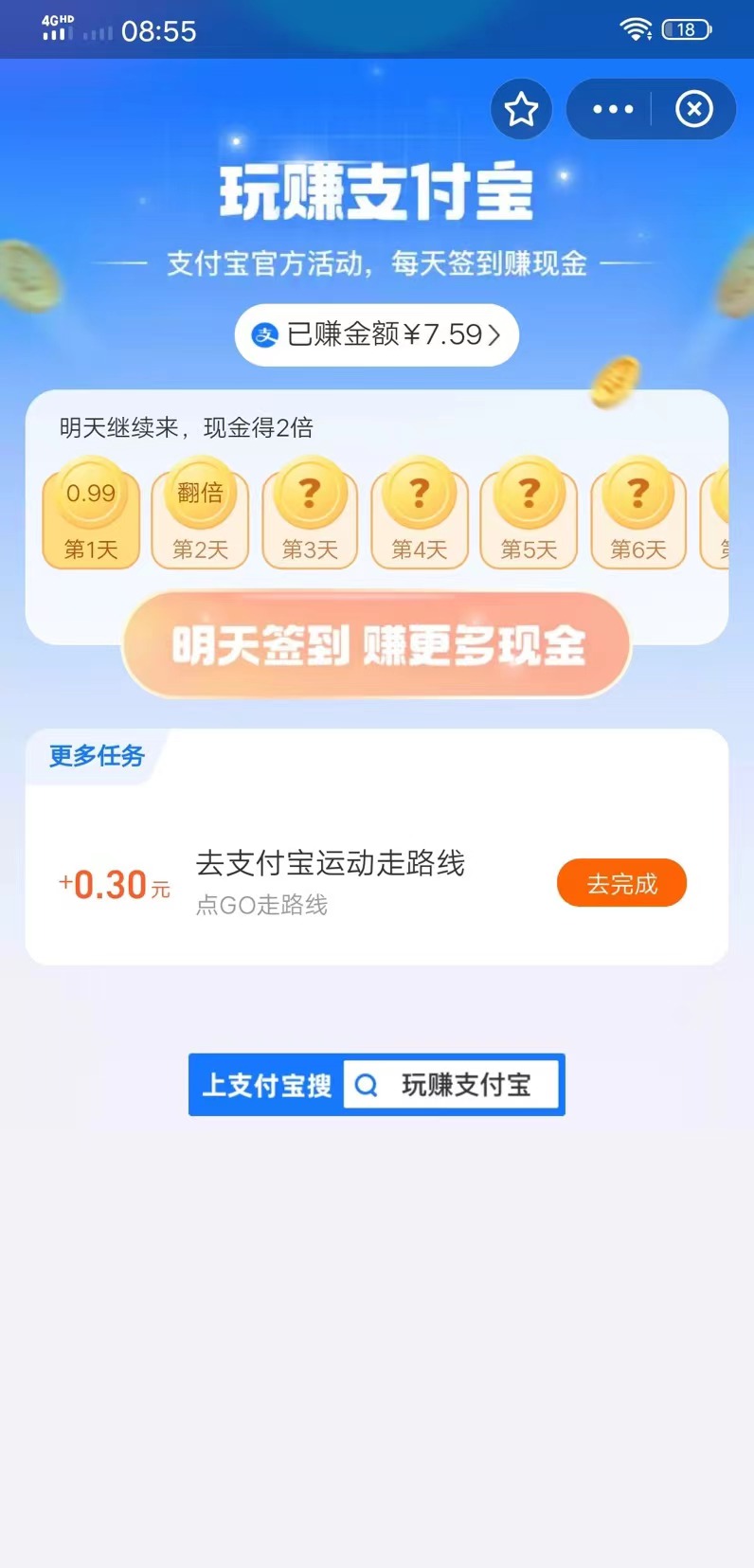Tap the 明天签到 赚更多现金 button
The height and width of the screenshot is (1568, 754).
tap(376, 645)
